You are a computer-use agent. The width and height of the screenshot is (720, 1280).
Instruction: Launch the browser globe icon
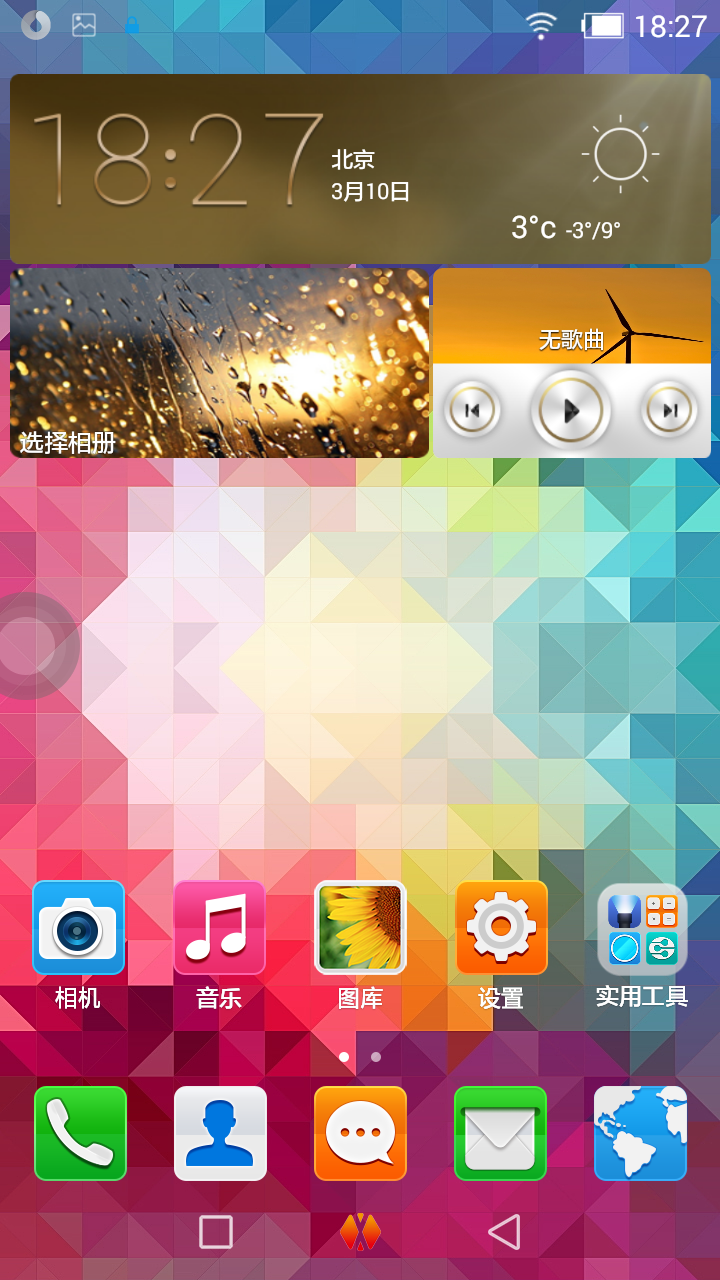(x=640, y=1133)
